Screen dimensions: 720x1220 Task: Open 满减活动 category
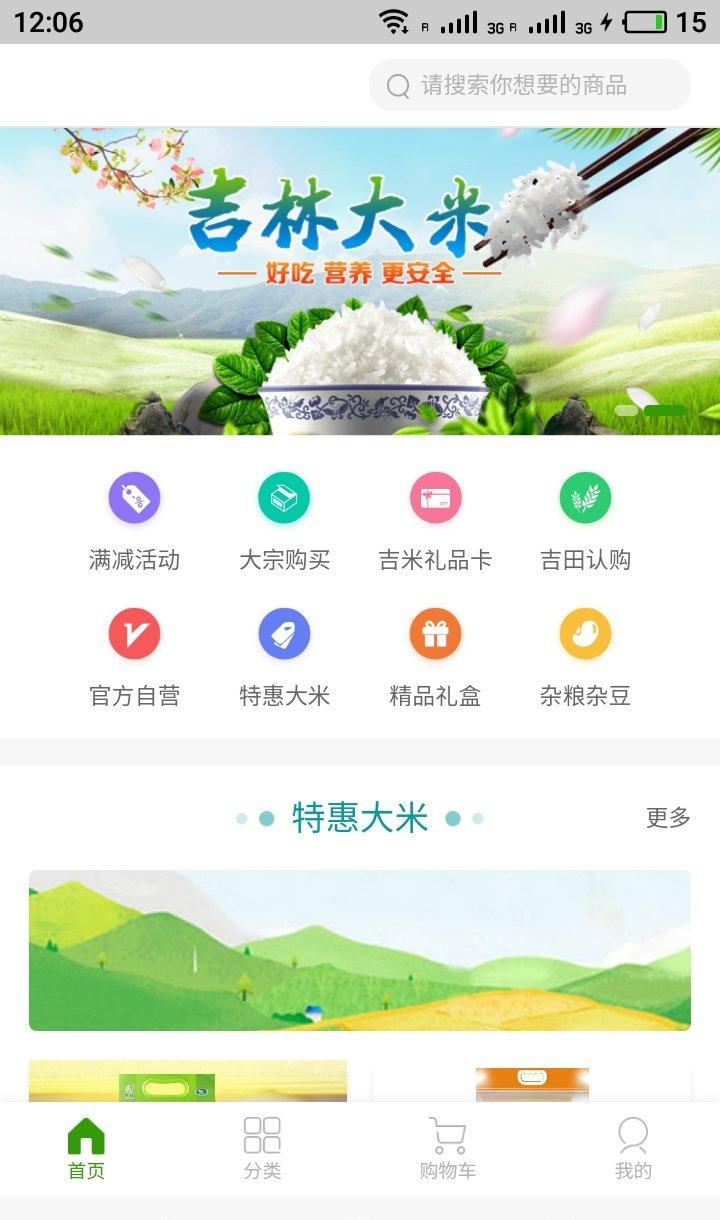(x=134, y=520)
